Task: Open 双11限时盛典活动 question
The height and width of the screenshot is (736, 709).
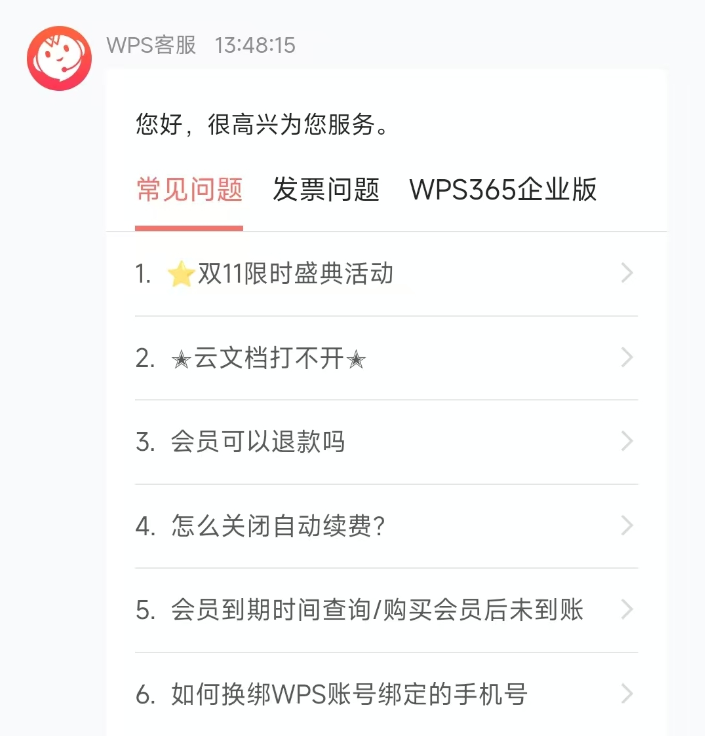Action: point(385,274)
